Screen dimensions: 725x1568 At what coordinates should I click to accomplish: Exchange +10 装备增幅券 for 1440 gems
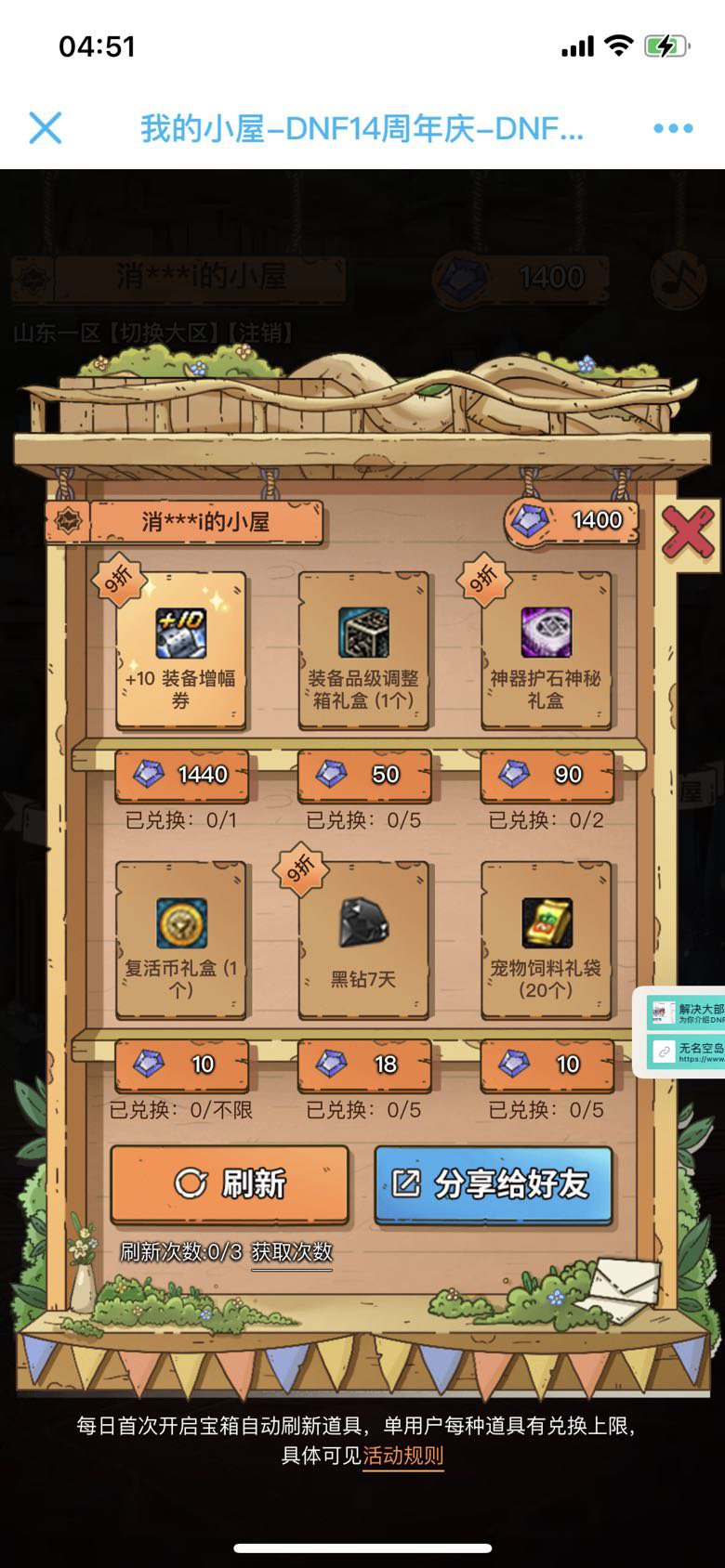pyautogui.click(x=181, y=775)
